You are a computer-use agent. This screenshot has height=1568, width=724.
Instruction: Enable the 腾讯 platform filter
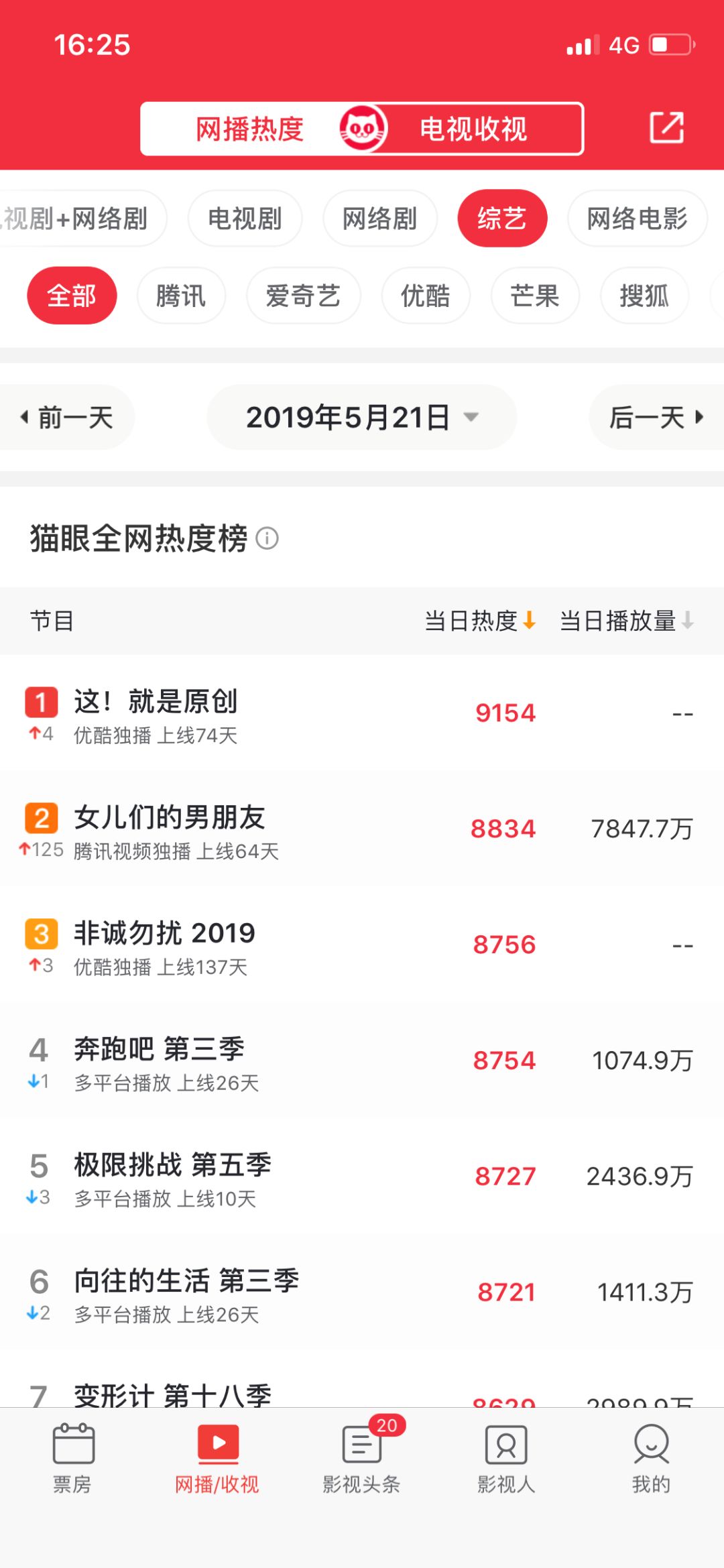click(181, 296)
